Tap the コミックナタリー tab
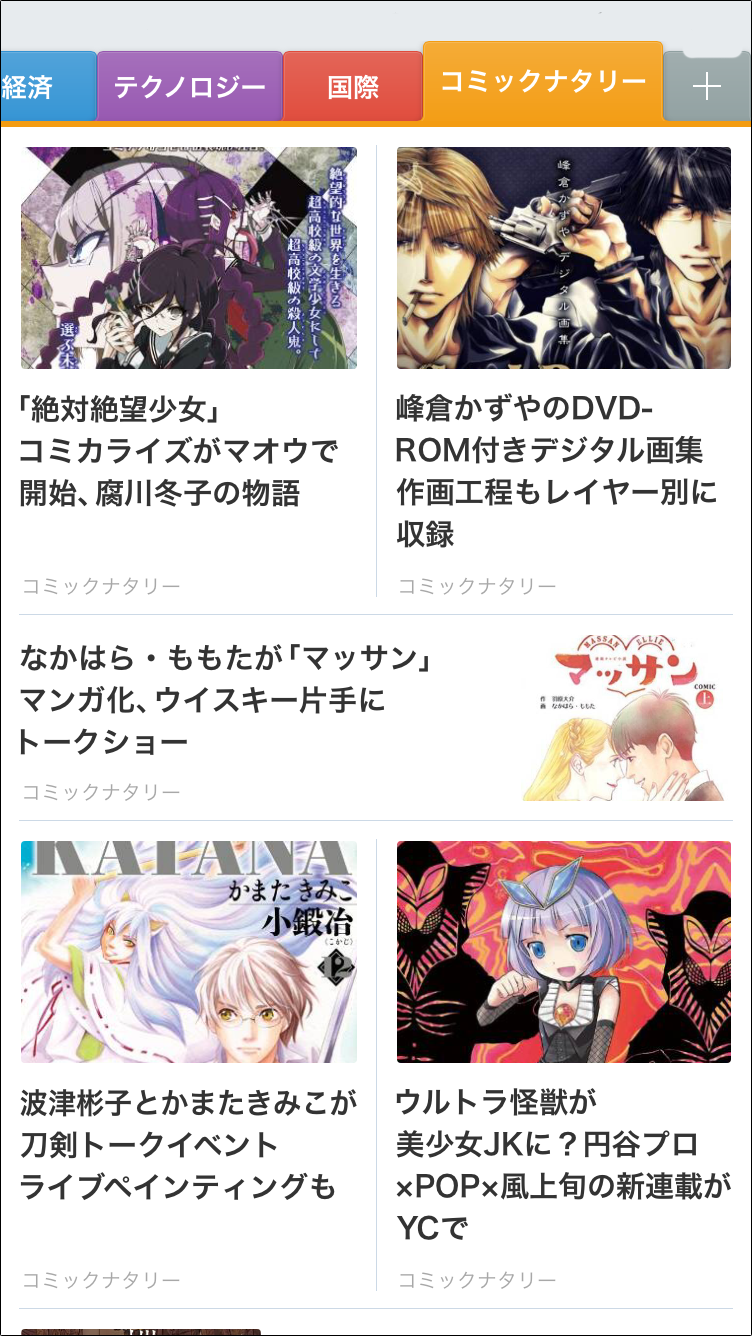The height and width of the screenshot is (1336, 752). pos(543,82)
